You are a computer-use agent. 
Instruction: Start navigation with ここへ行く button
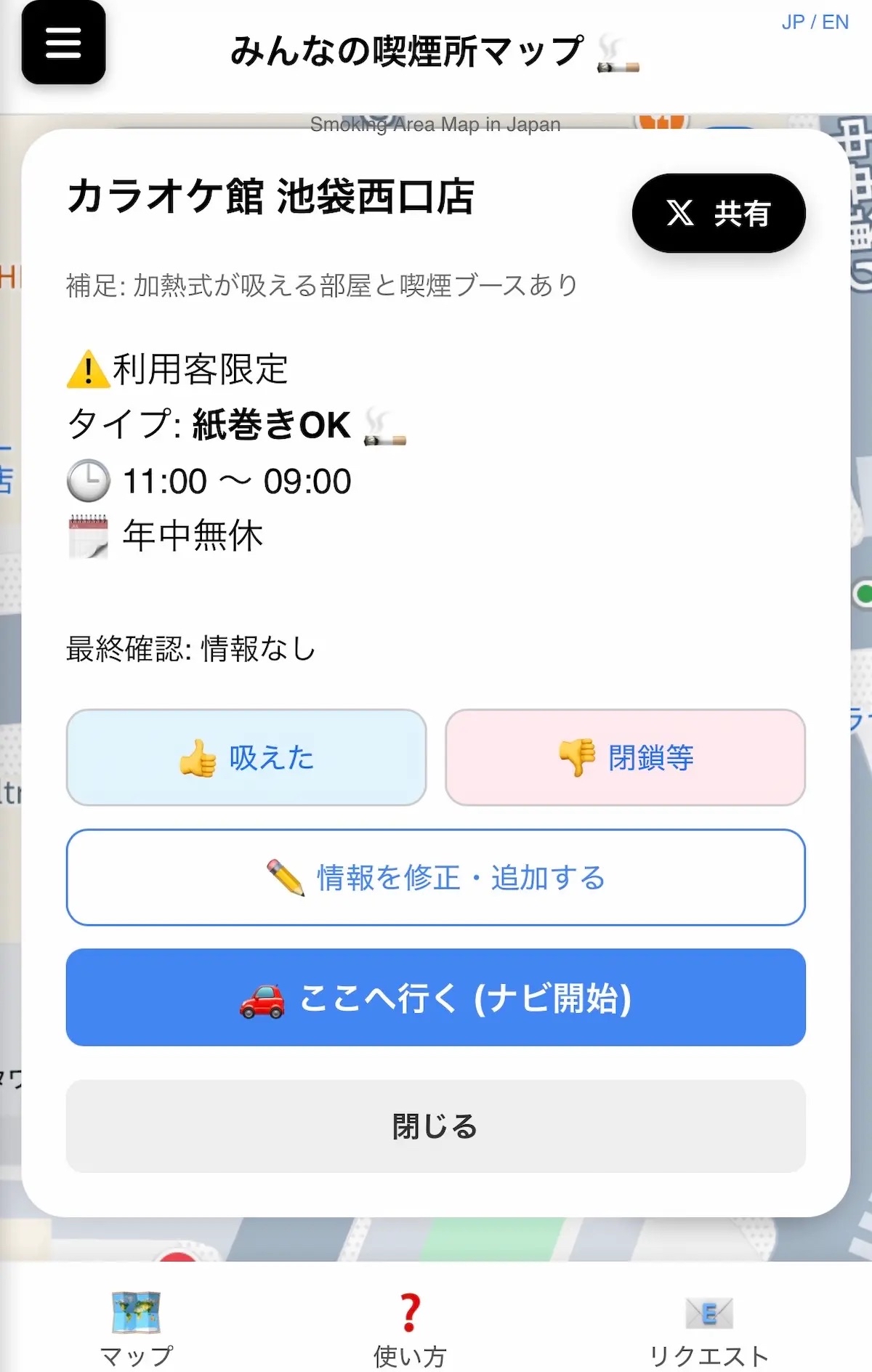[435, 998]
